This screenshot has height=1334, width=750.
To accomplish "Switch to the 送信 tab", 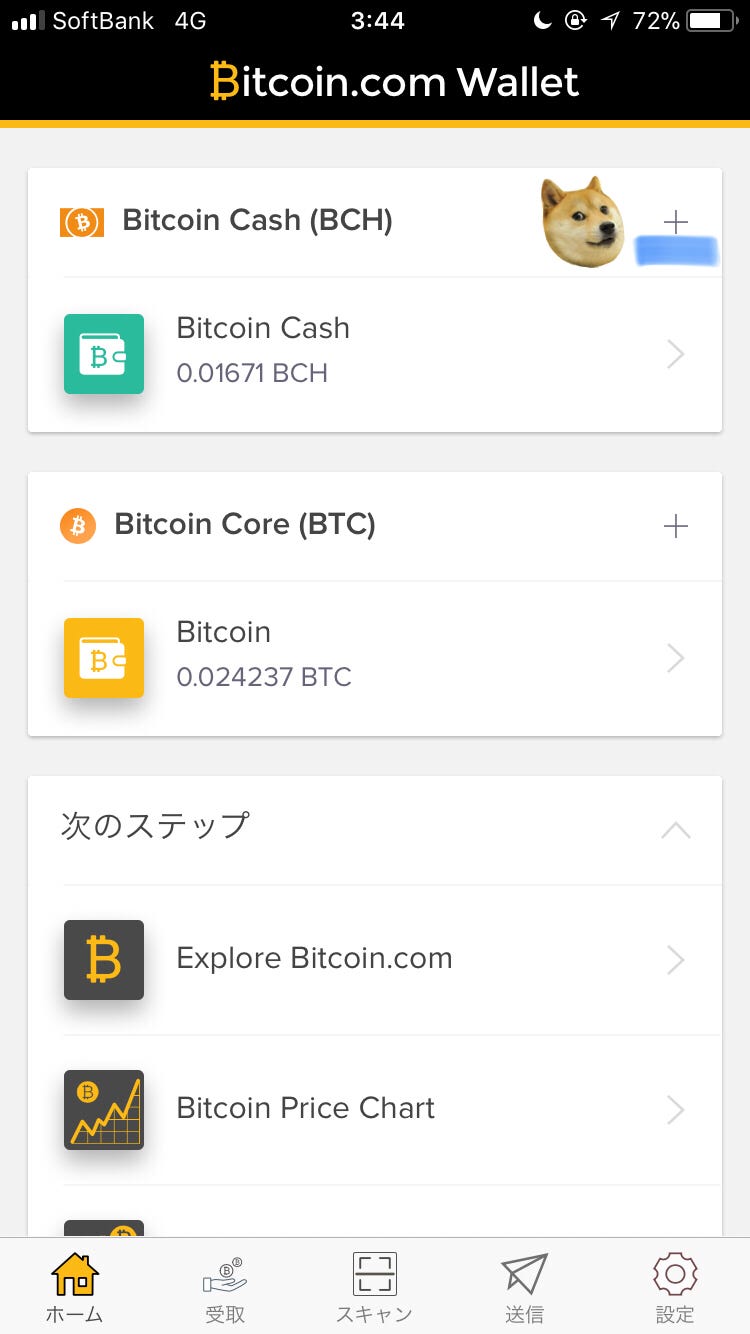I will (x=525, y=1287).
